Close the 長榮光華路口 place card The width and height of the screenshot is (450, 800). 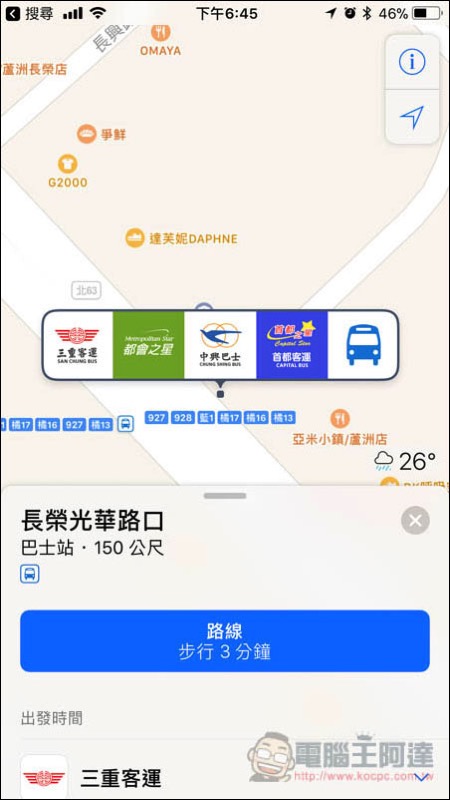[x=415, y=520]
